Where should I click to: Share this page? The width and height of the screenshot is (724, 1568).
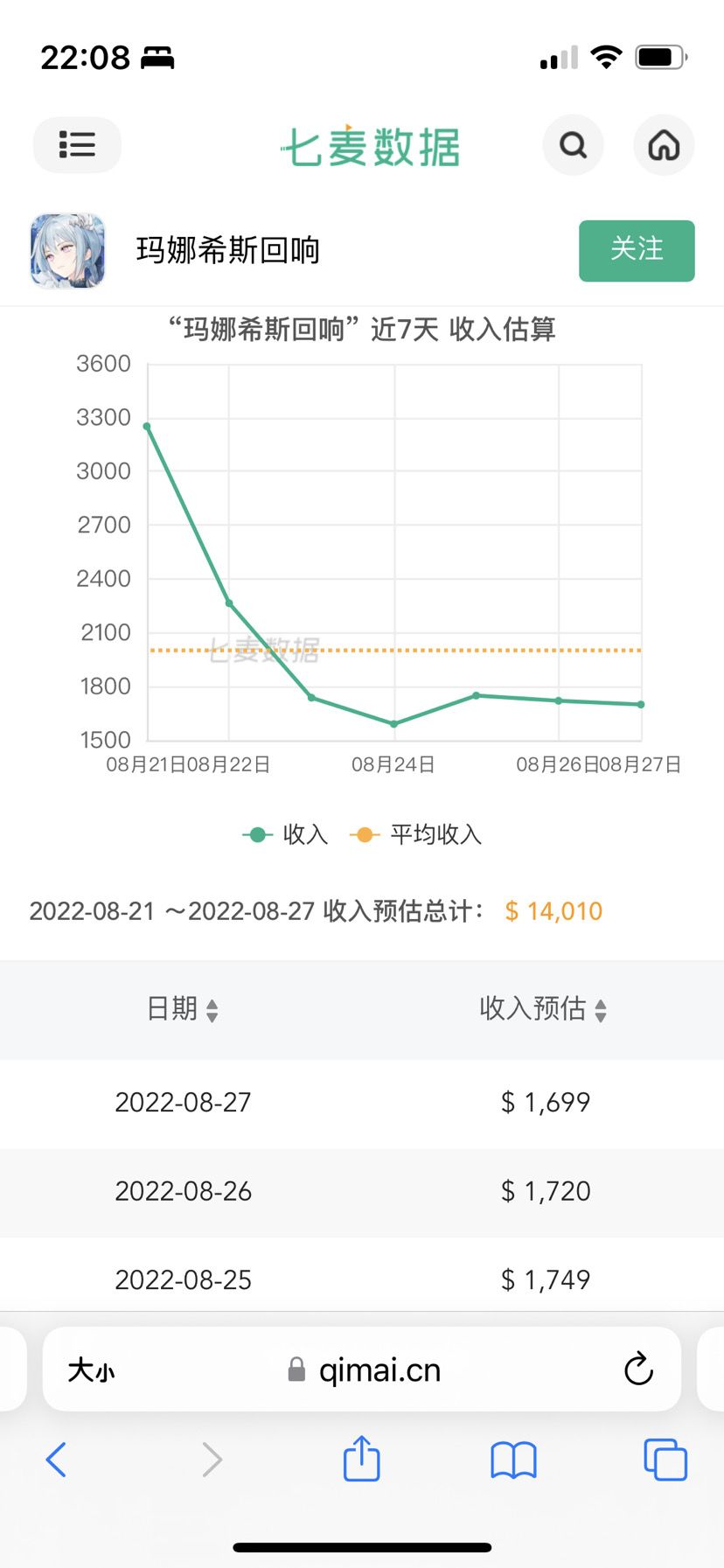point(361,1459)
